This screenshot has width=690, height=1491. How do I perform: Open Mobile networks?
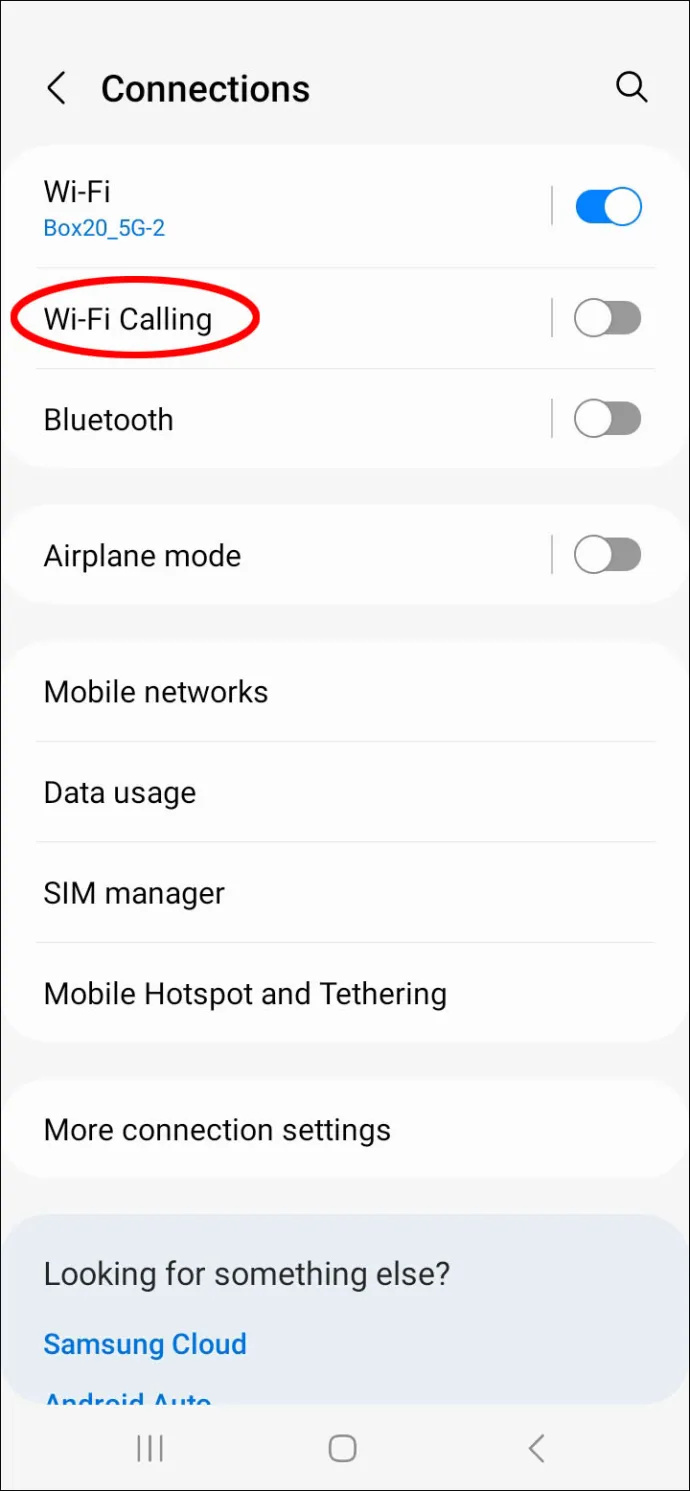(x=345, y=692)
